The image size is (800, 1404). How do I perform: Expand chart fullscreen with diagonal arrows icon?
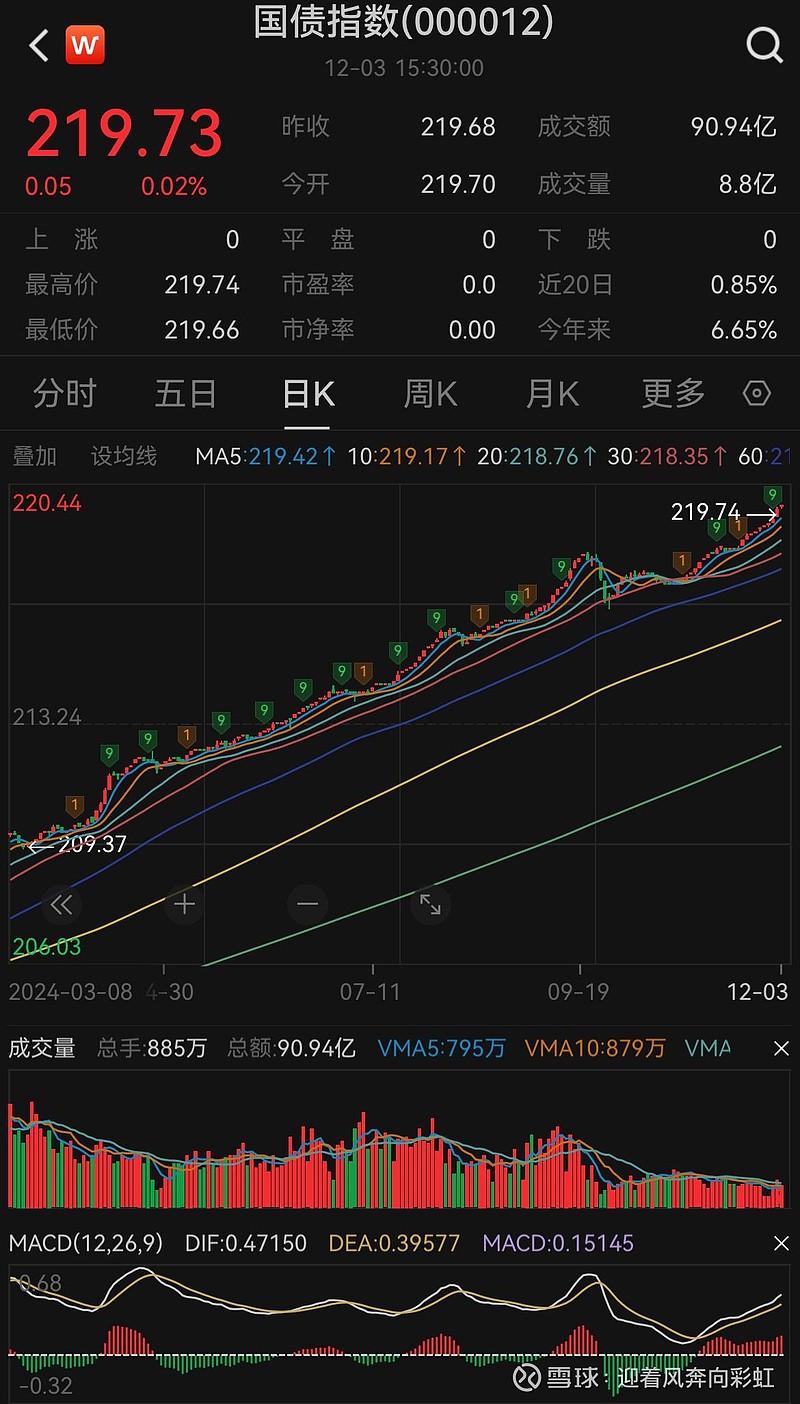click(x=430, y=904)
